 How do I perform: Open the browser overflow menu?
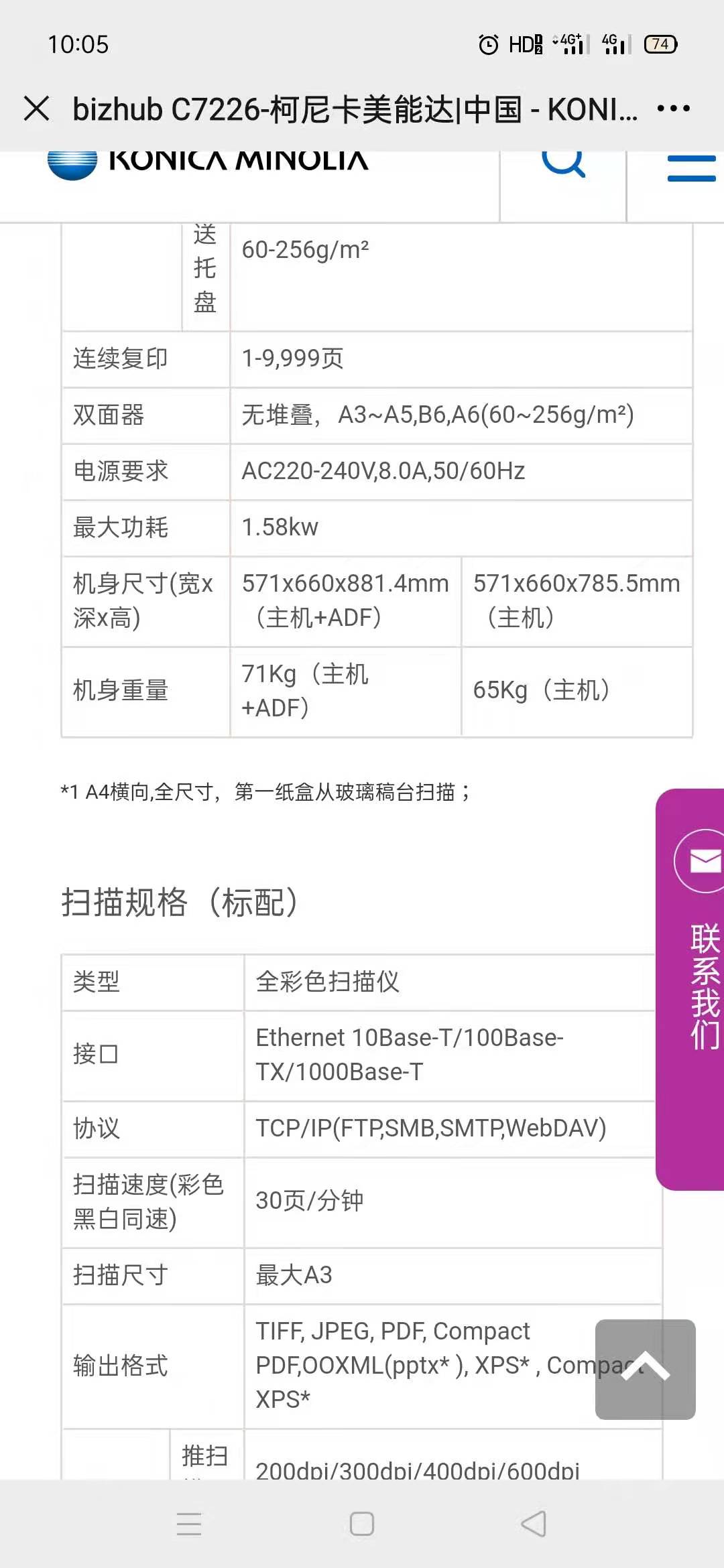pos(673,109)
